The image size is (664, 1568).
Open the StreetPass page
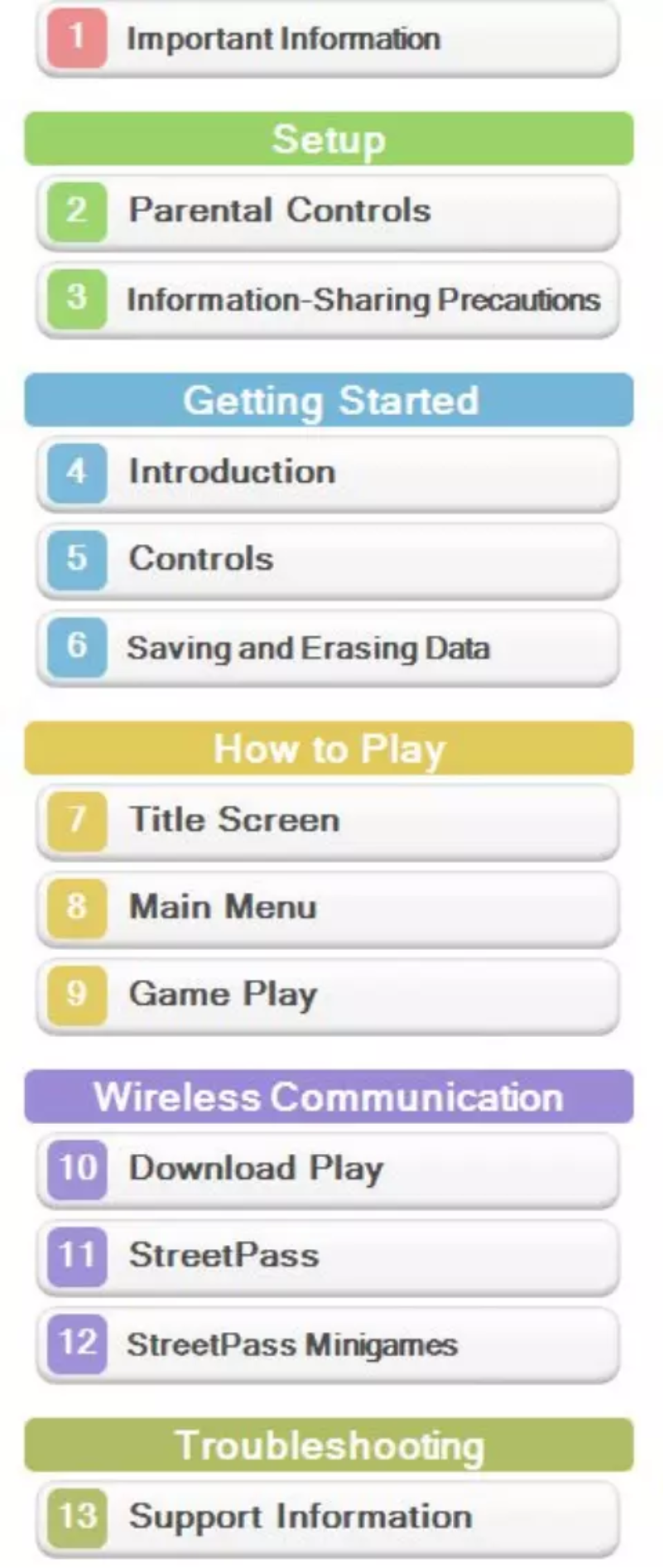[x=328, y=1256]
